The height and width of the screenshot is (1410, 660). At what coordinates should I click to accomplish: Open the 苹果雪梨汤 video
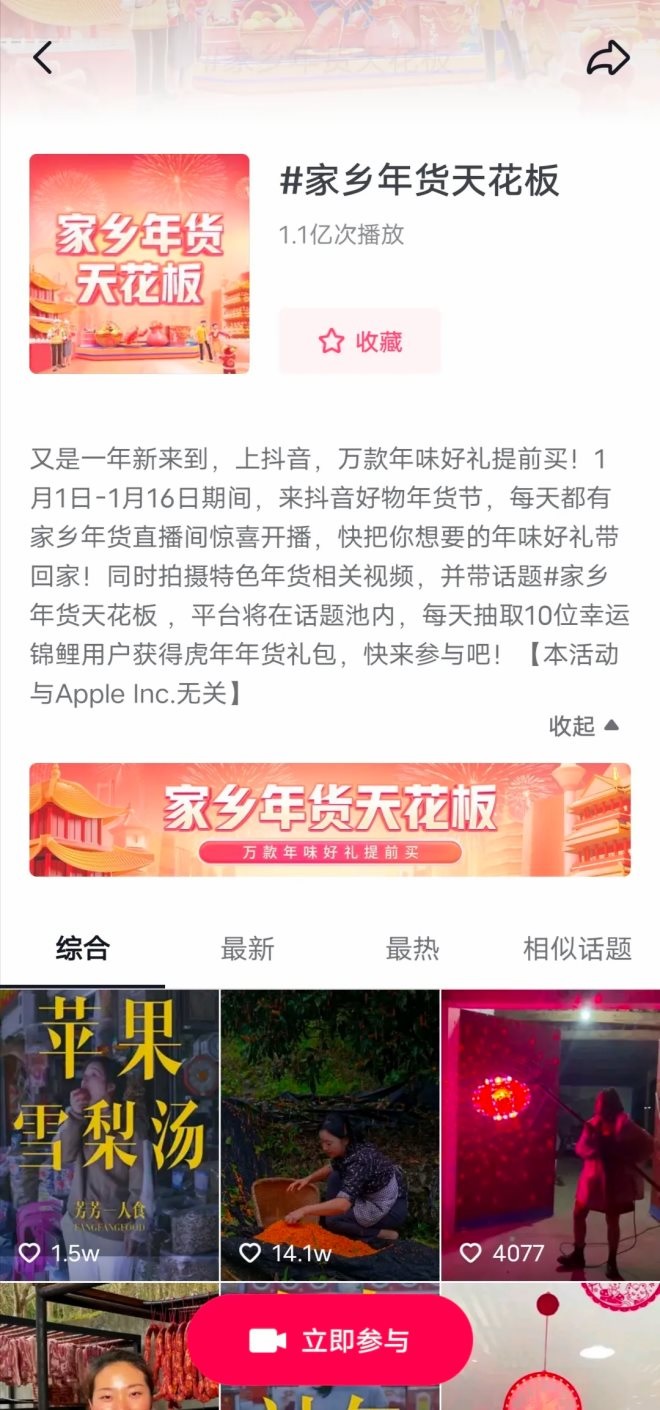point(109,1134)
